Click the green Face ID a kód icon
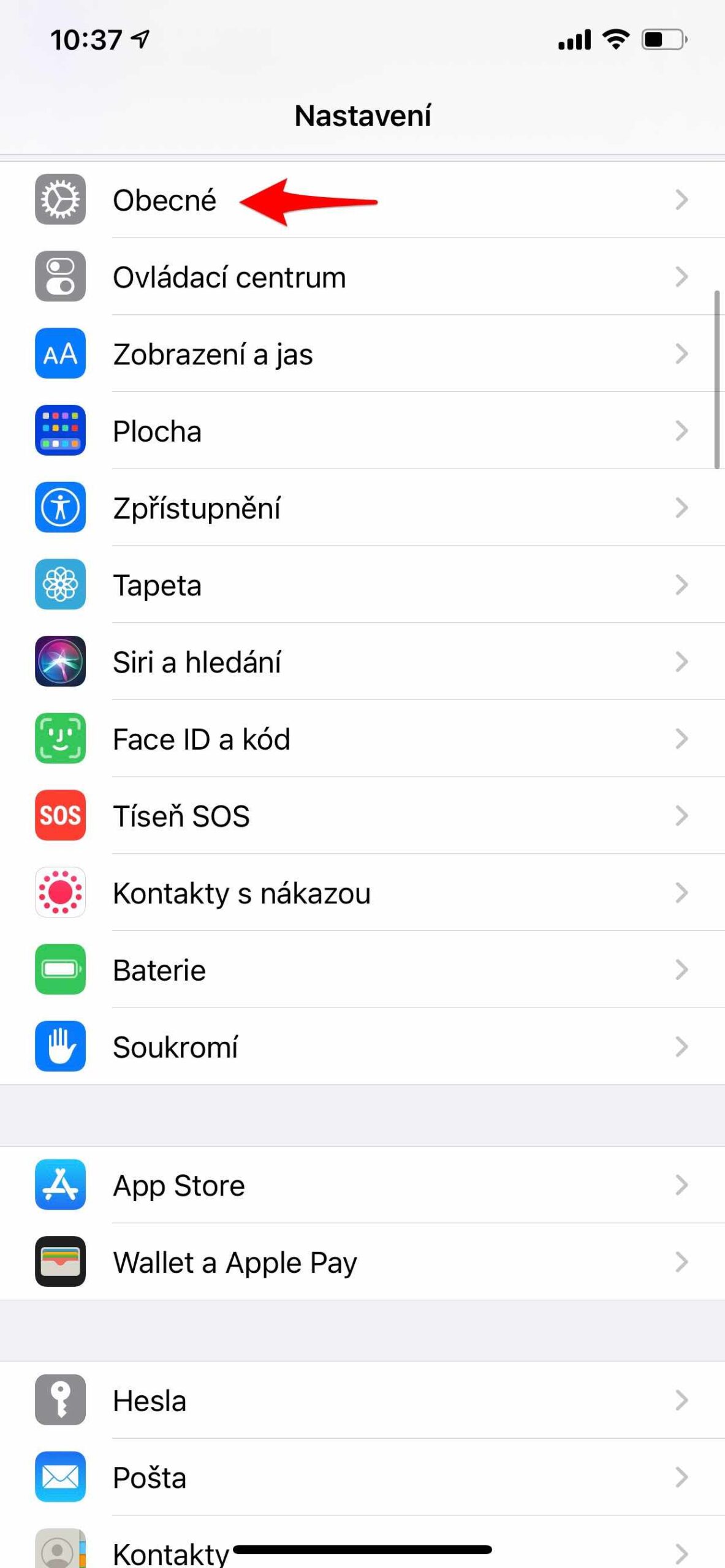Image resolution: width=725 pixels, height=1568 pixels. click(60, 739)
